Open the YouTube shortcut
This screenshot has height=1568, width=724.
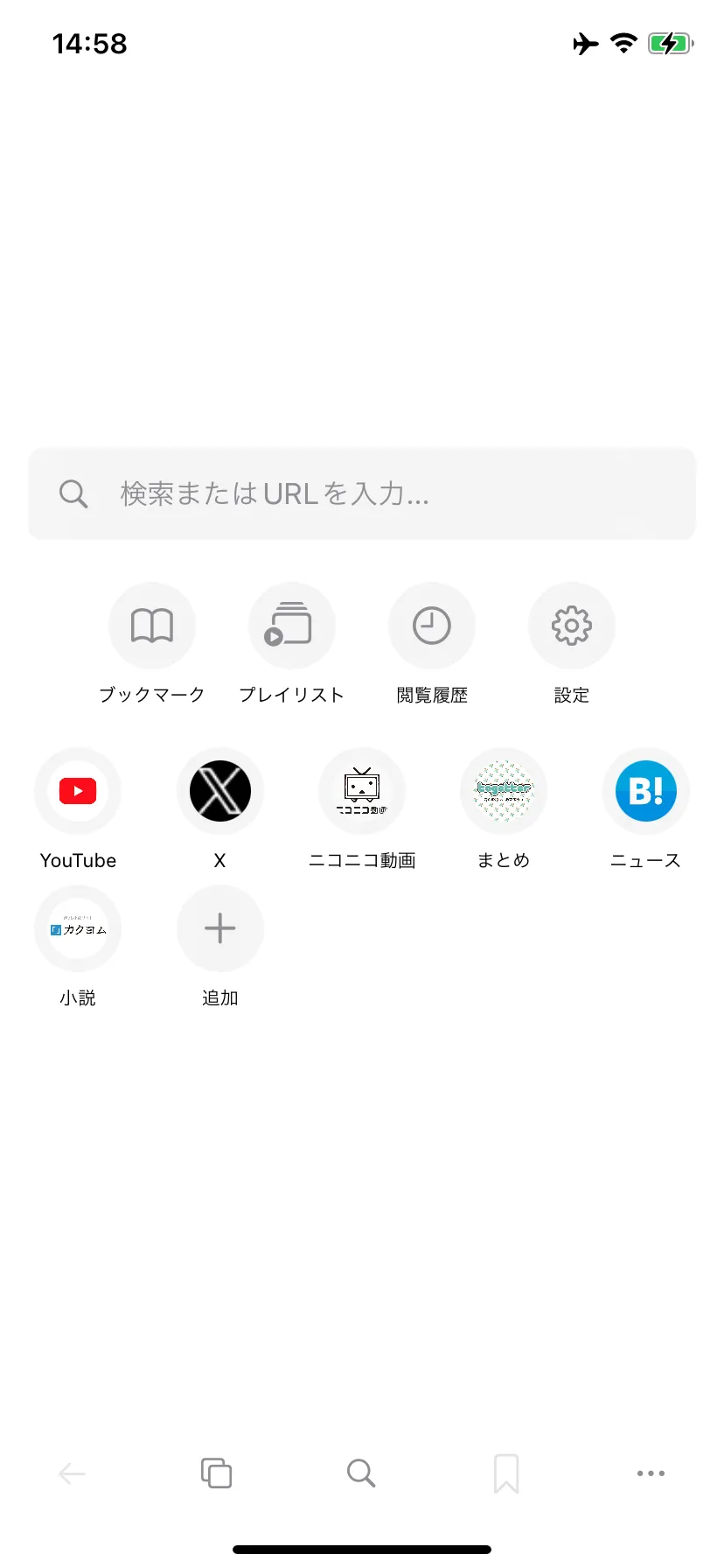coord(78,790)
